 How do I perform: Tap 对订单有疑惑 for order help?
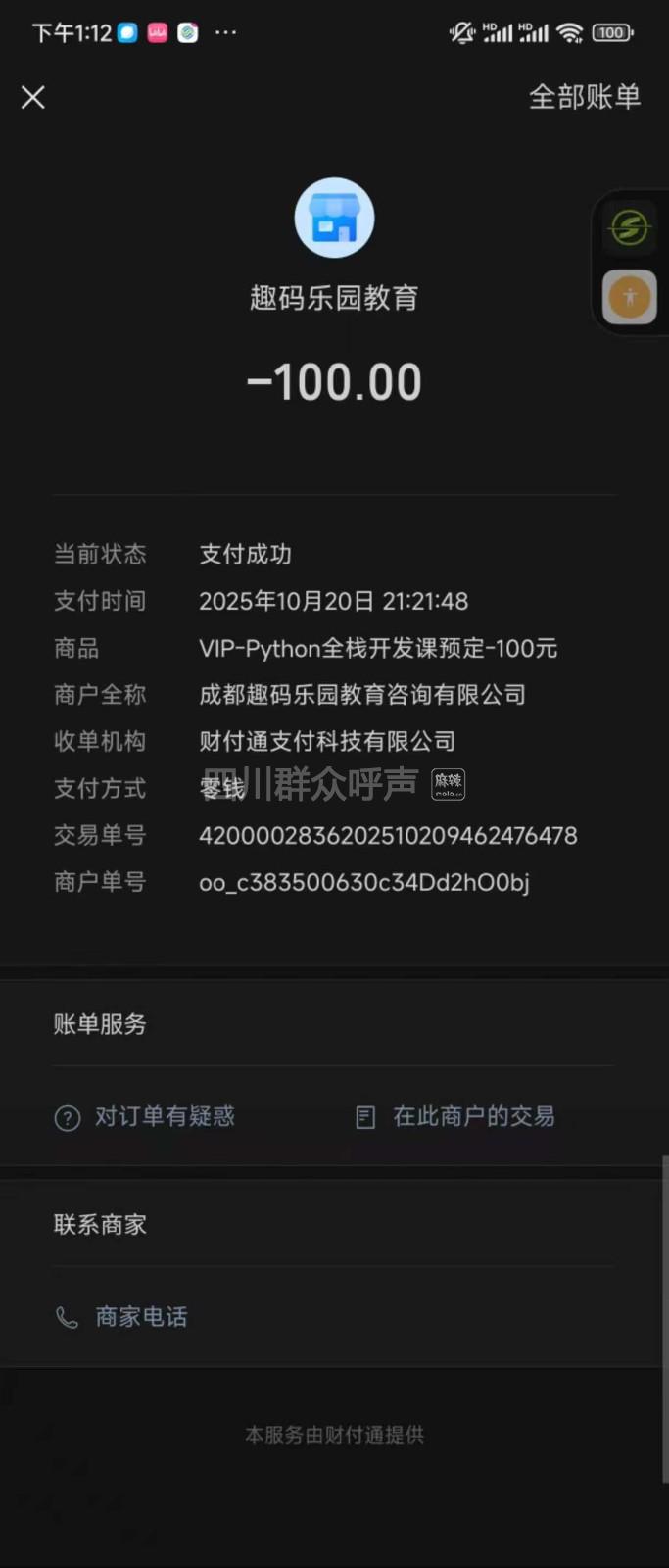coord(145,1116)
